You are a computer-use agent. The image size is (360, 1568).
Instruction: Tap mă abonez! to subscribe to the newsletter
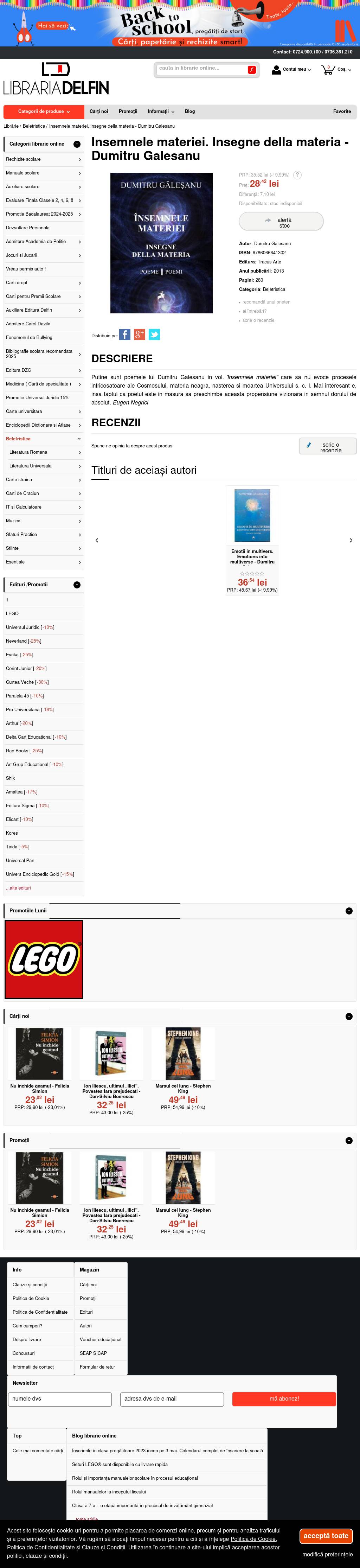click(284, 1399)
